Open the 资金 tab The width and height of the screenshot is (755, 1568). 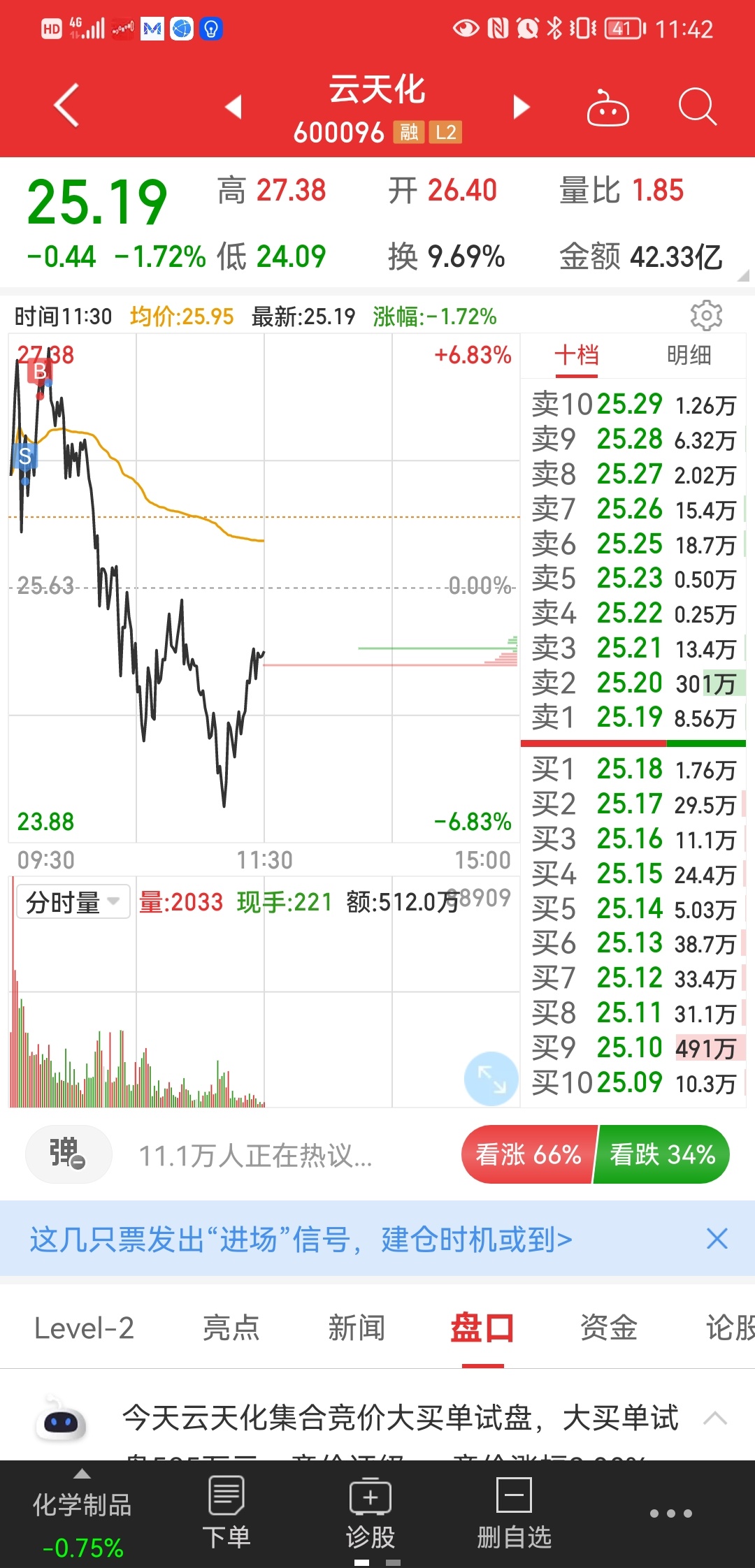[x=609, y=1328]
